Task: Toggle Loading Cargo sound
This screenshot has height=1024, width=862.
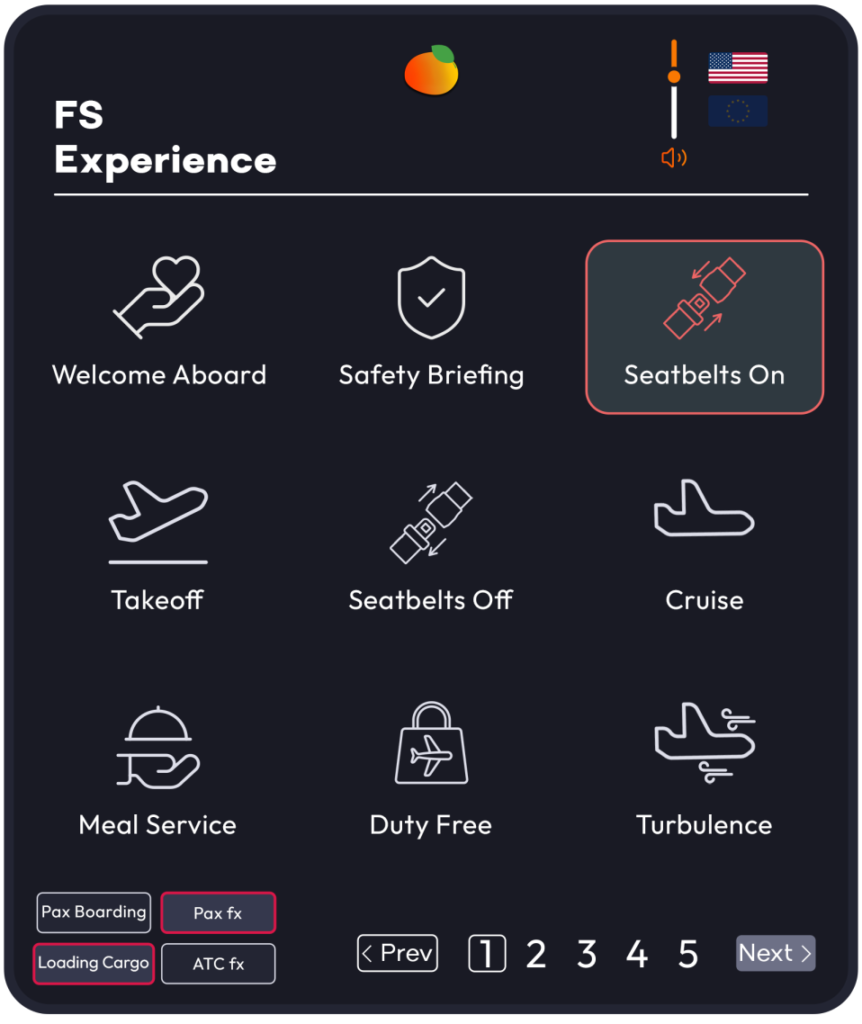Action: tap(94, 964)
